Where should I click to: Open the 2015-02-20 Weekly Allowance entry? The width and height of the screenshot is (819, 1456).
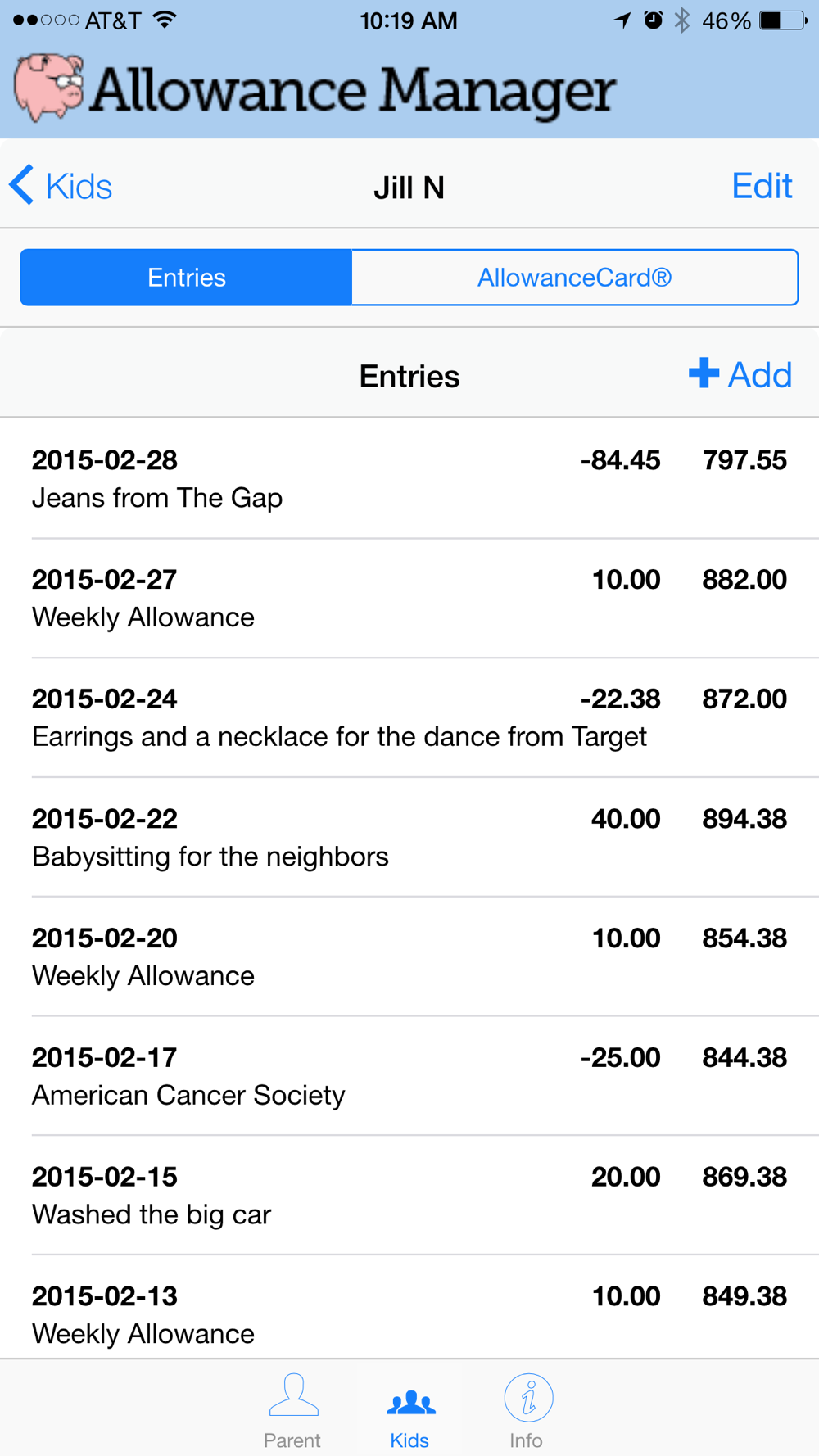(409, 957)
